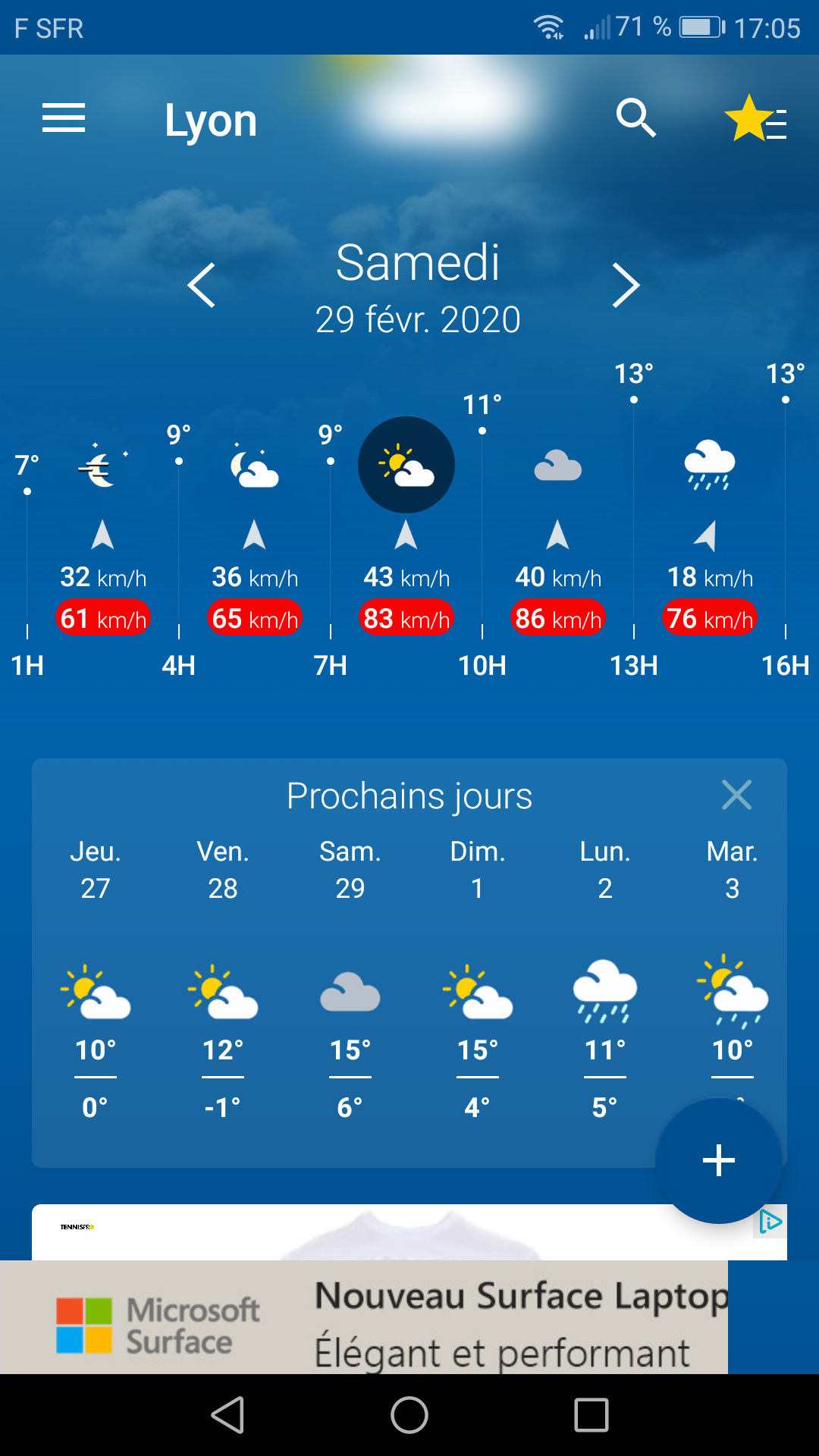Screen dimensions: 819x1456
Task: Search for another city
Action: point(635,118)
